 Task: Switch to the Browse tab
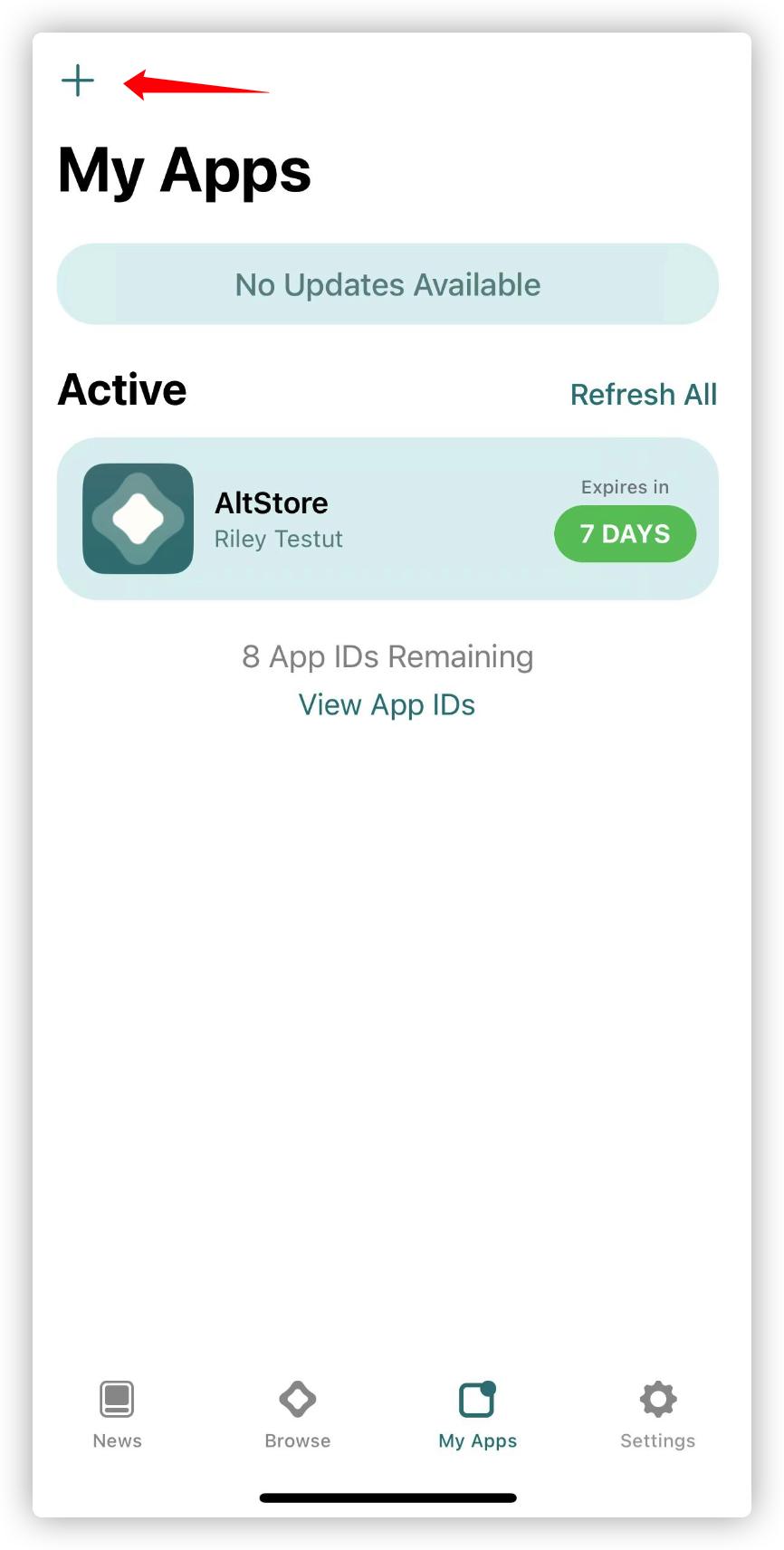click(x=297, y=1413)
